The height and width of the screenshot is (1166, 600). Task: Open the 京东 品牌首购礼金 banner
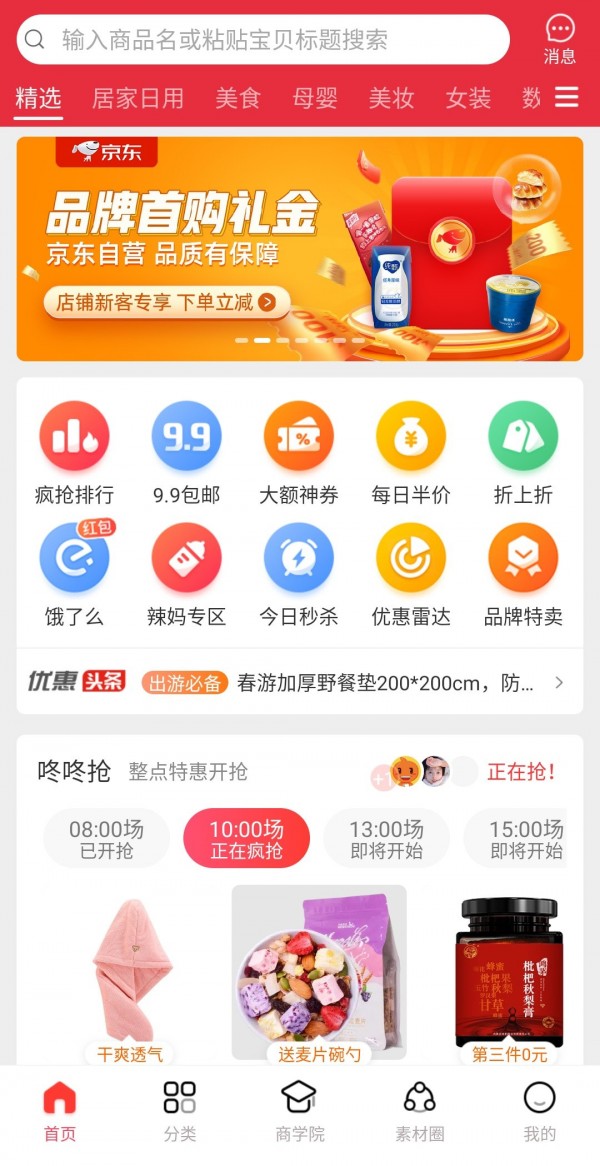tap(300, 248)
